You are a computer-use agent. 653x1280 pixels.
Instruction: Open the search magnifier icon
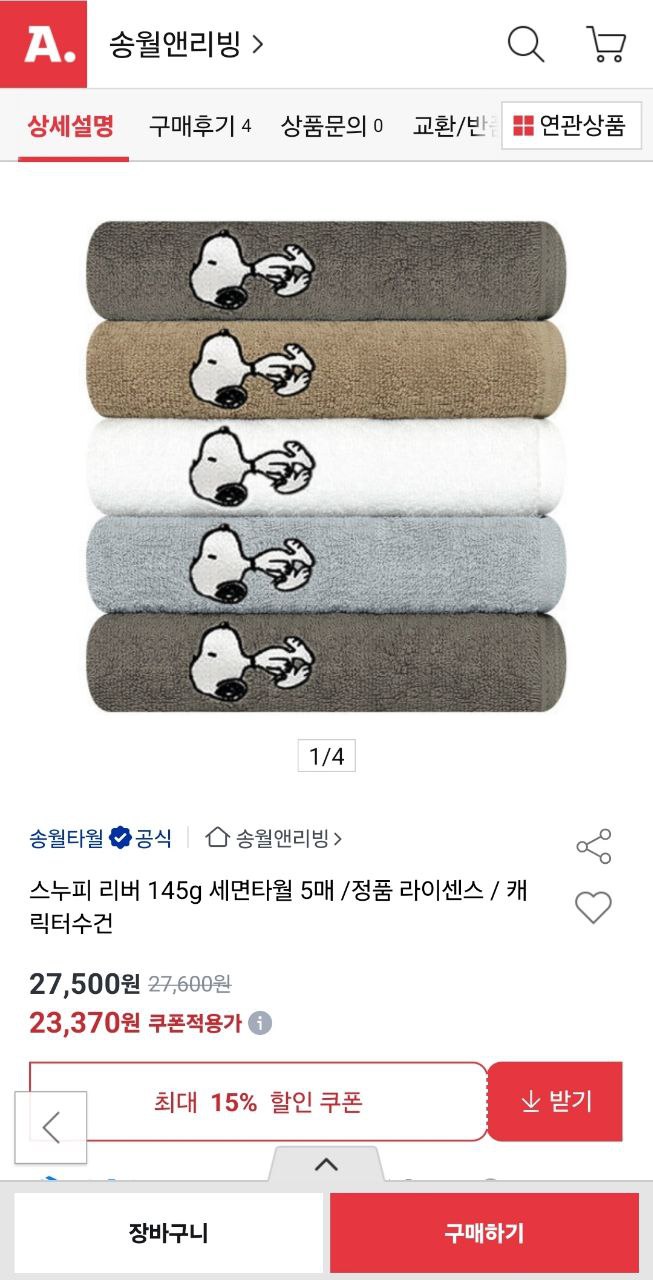[x=526, y=44]
